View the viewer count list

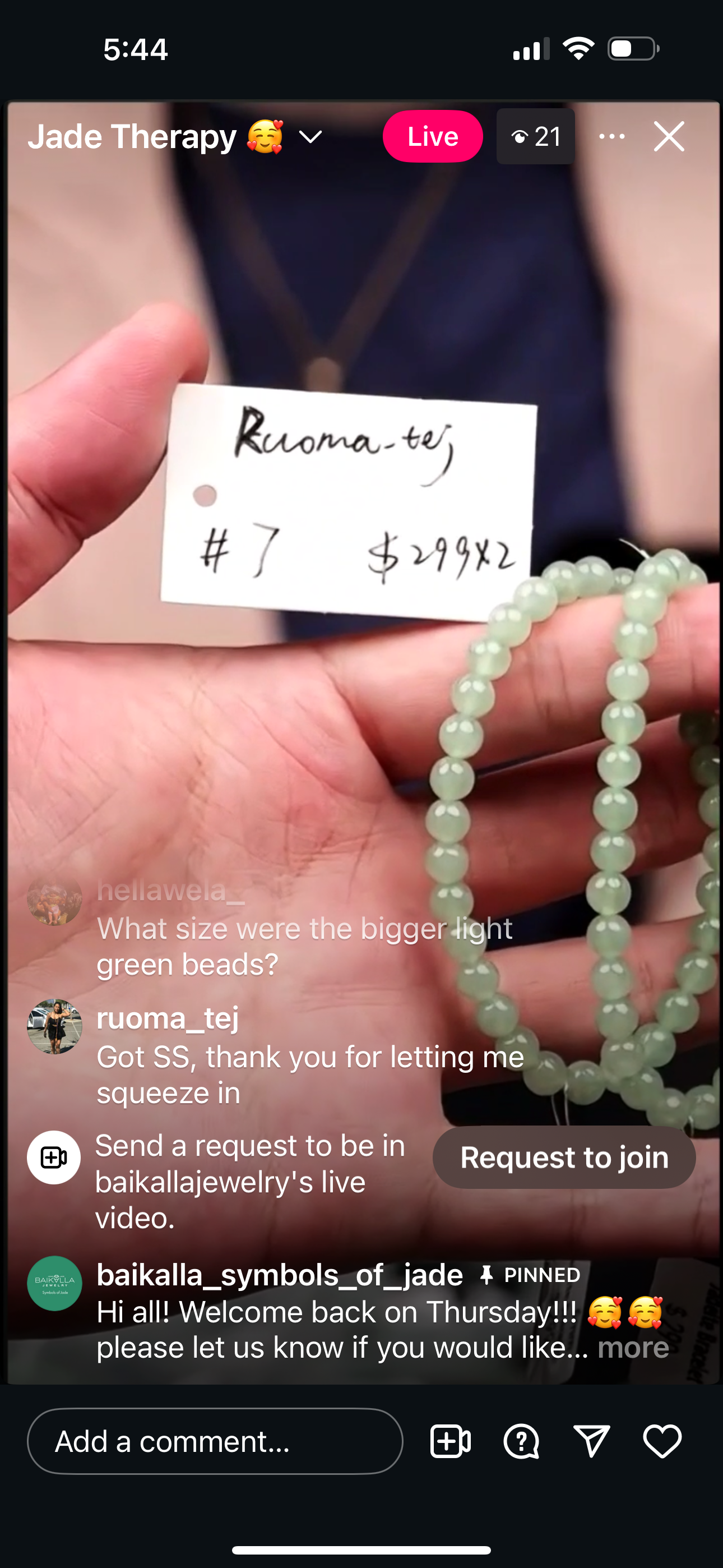pos(536,136)
